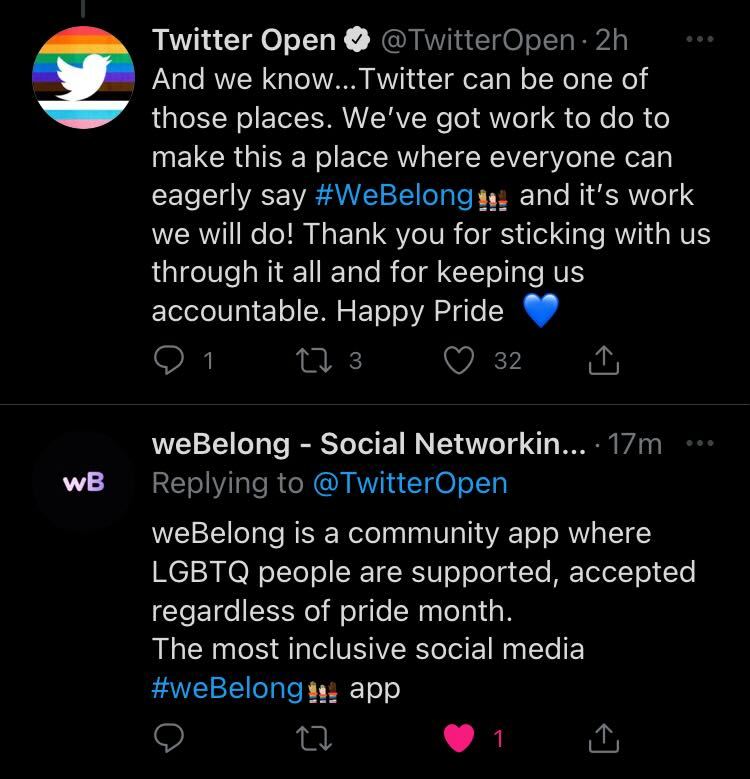Screen dimensions: 750x779
Task: Open the Twitter Open profile picture
Action: coord(83,76)
